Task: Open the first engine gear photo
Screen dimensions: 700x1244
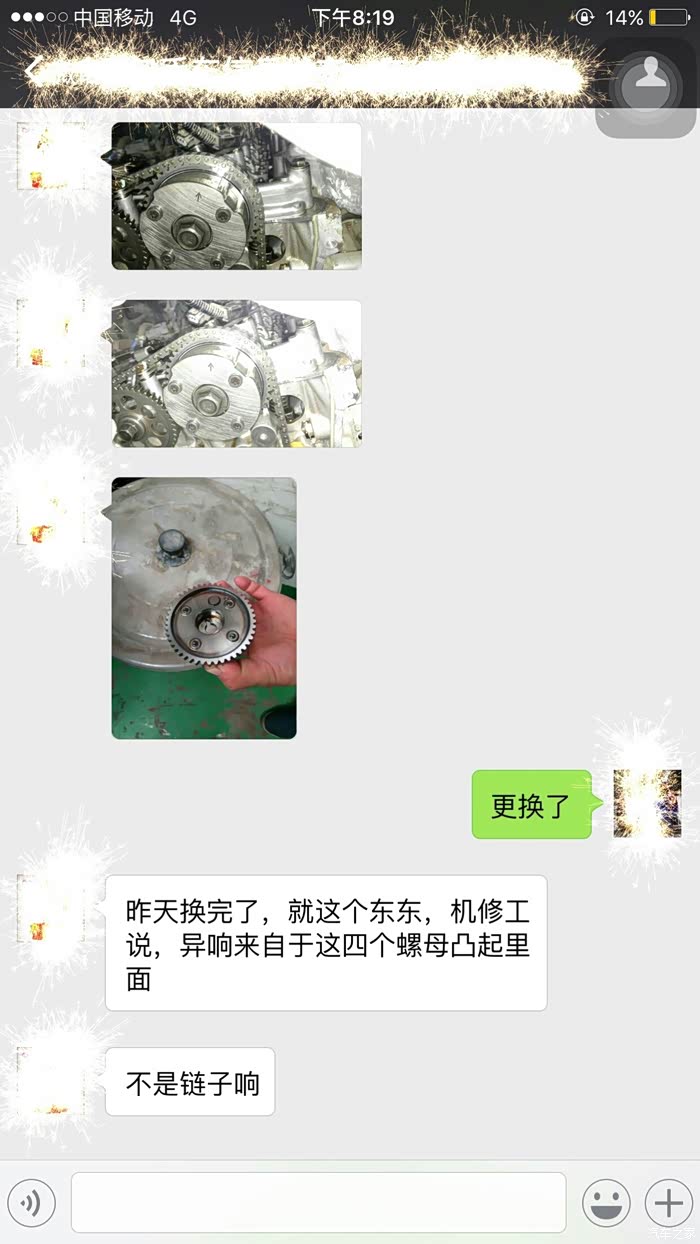Action: (x=236, y=196)
